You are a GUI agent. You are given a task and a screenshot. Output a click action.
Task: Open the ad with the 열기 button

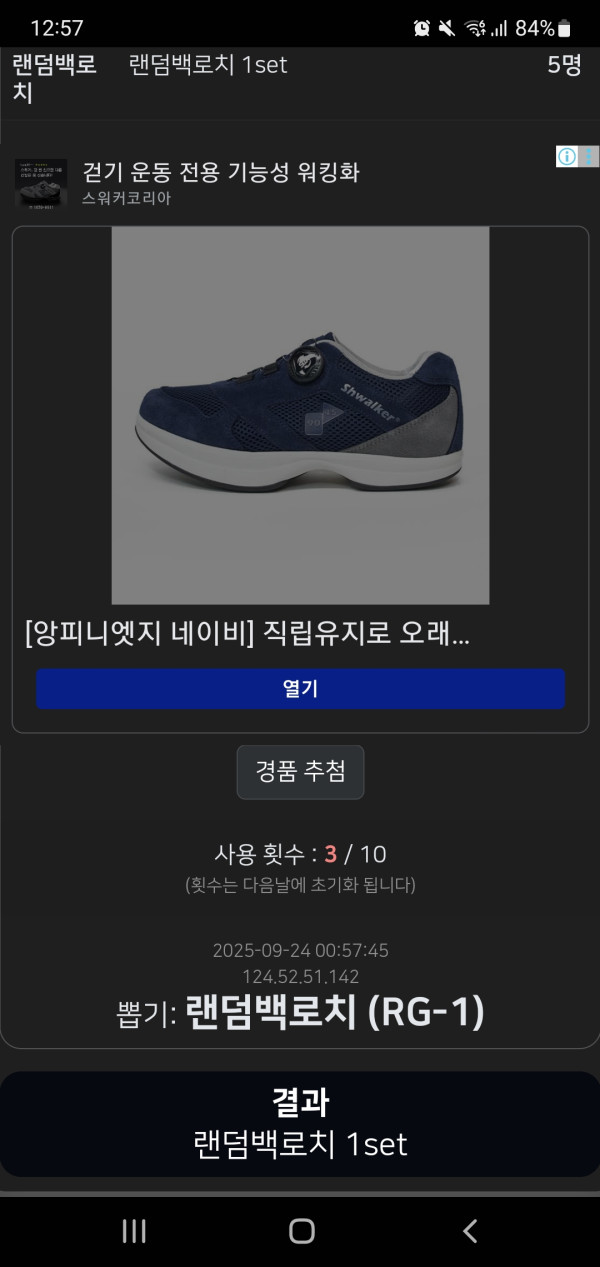(300, 689)
